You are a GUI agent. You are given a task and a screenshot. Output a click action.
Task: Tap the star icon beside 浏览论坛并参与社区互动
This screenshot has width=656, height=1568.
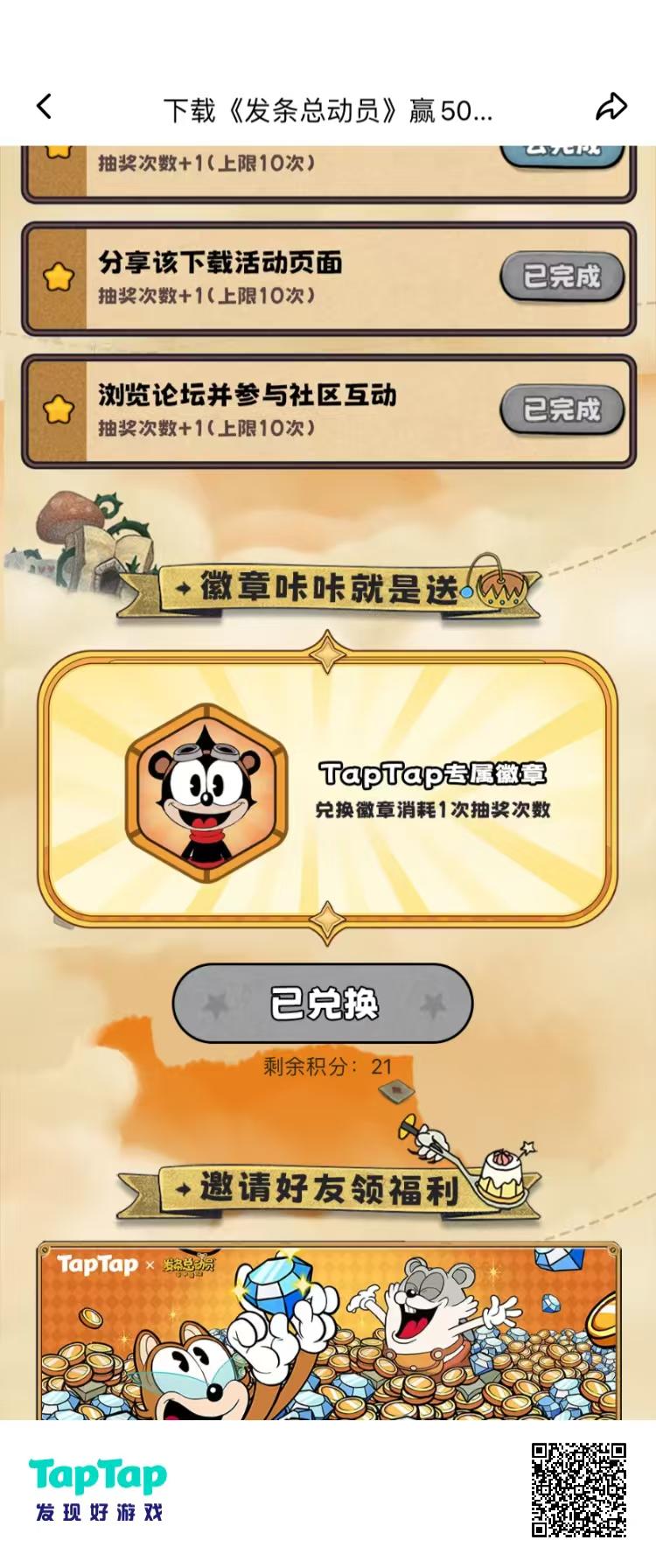[x=58, y=405]
